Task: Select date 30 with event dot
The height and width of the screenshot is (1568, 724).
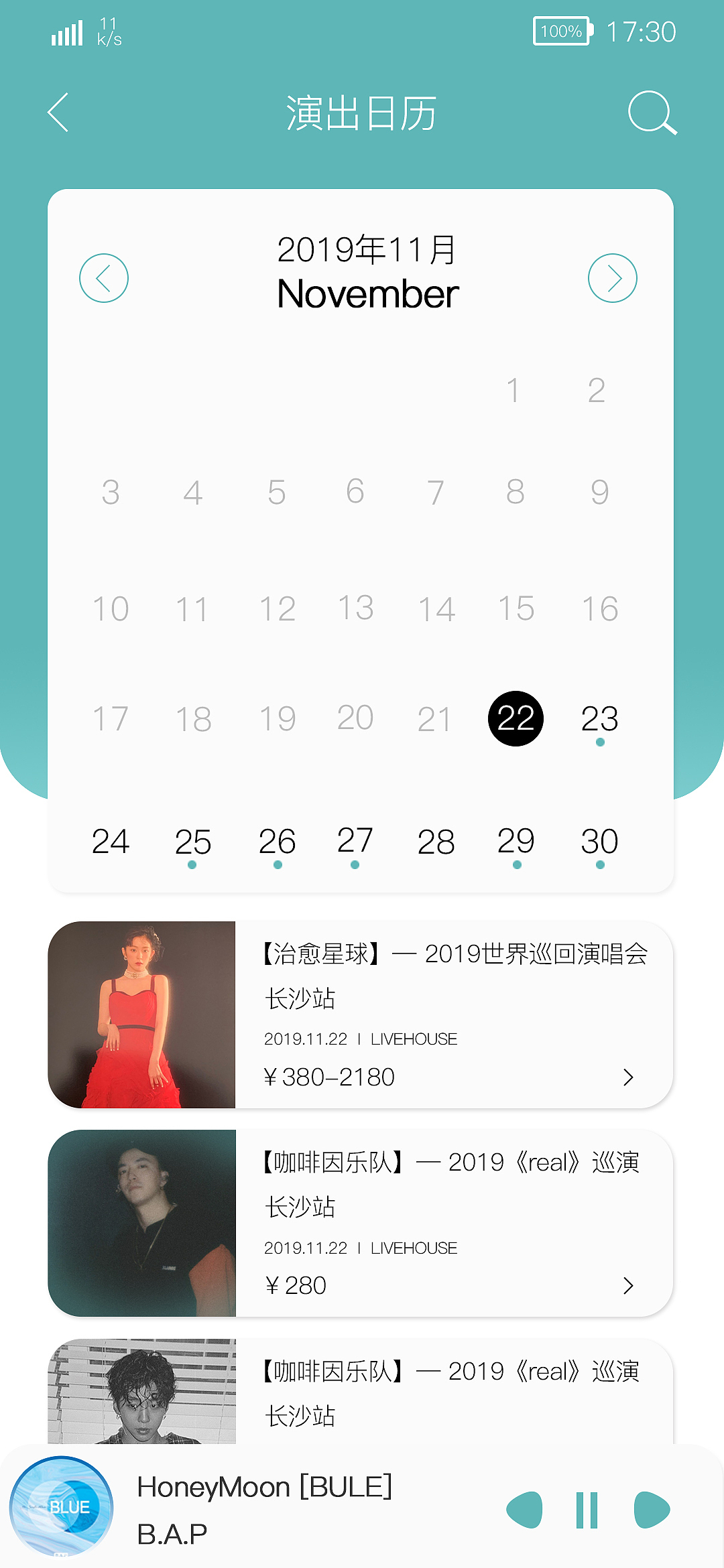Action: point(599,843)
